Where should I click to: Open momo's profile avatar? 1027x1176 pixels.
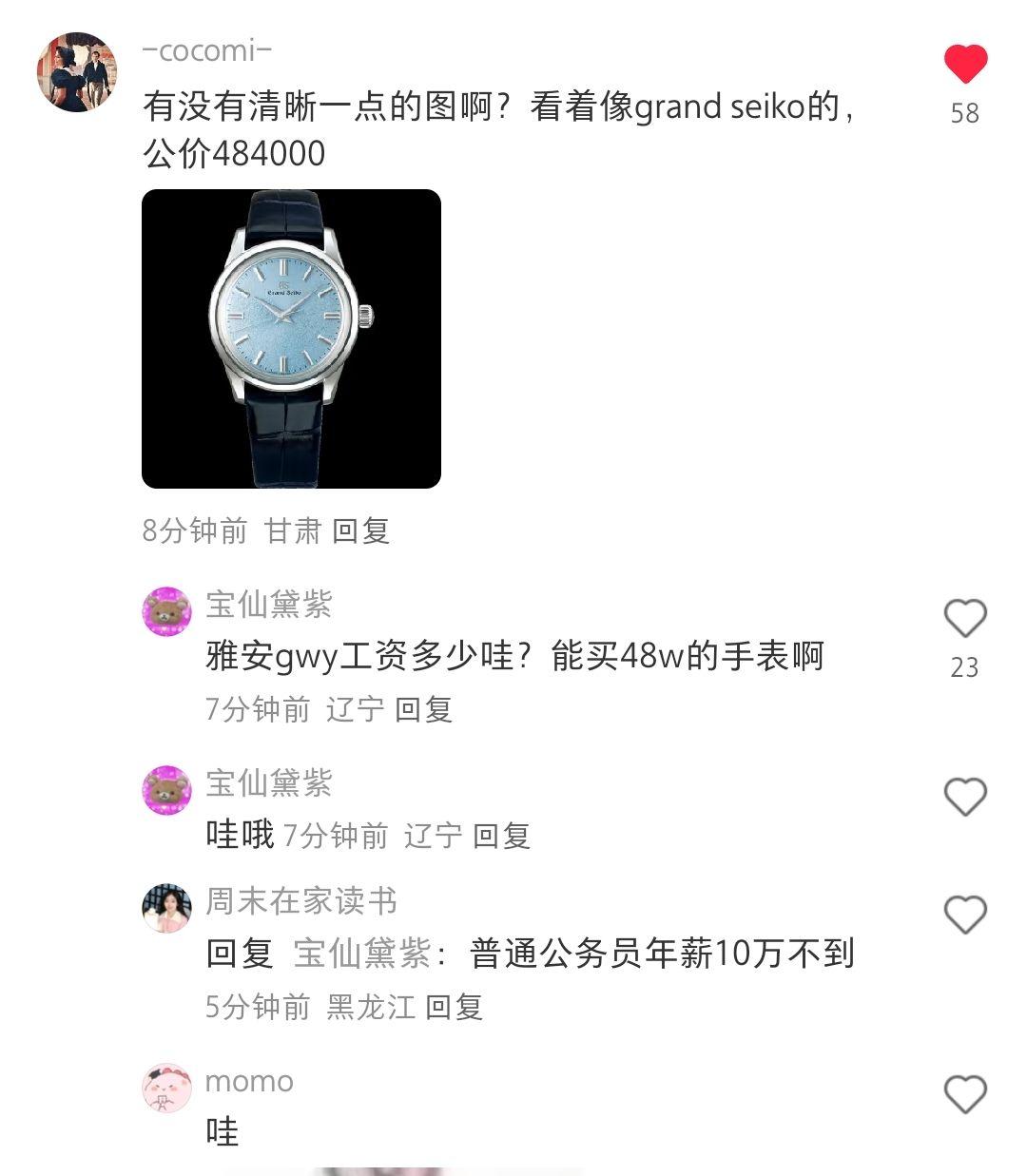point(167,1088)
